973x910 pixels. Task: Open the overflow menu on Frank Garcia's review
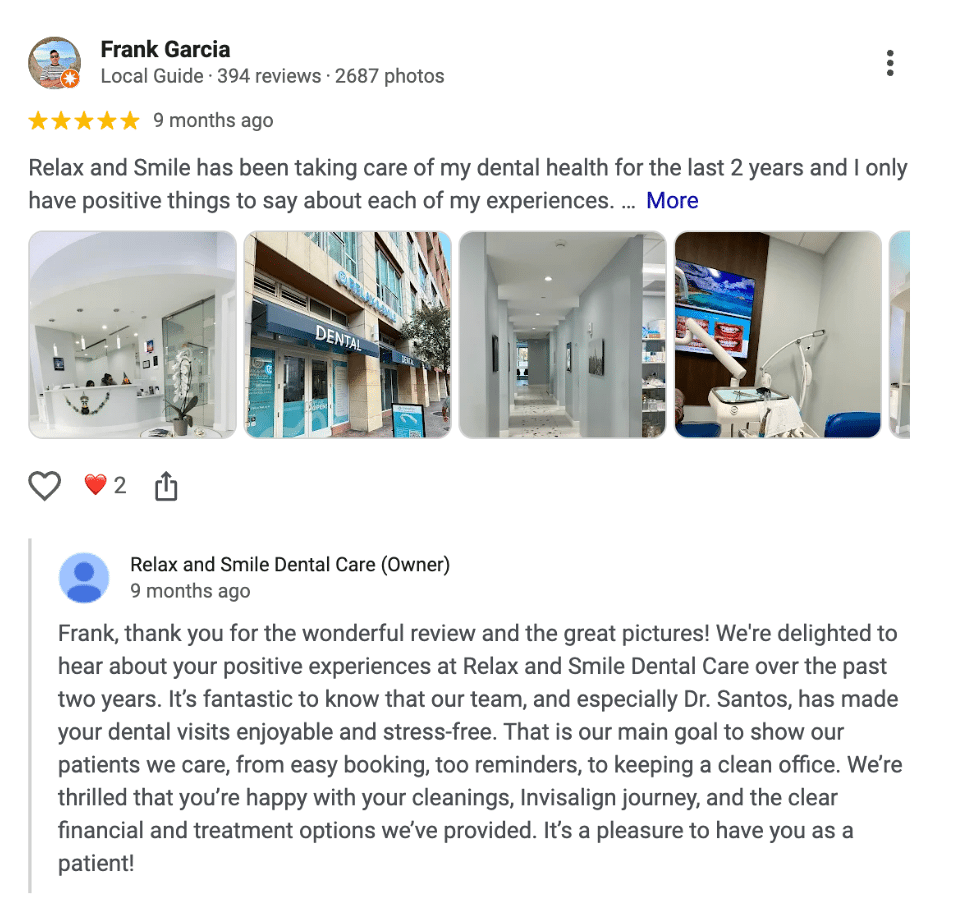point(889,63)
